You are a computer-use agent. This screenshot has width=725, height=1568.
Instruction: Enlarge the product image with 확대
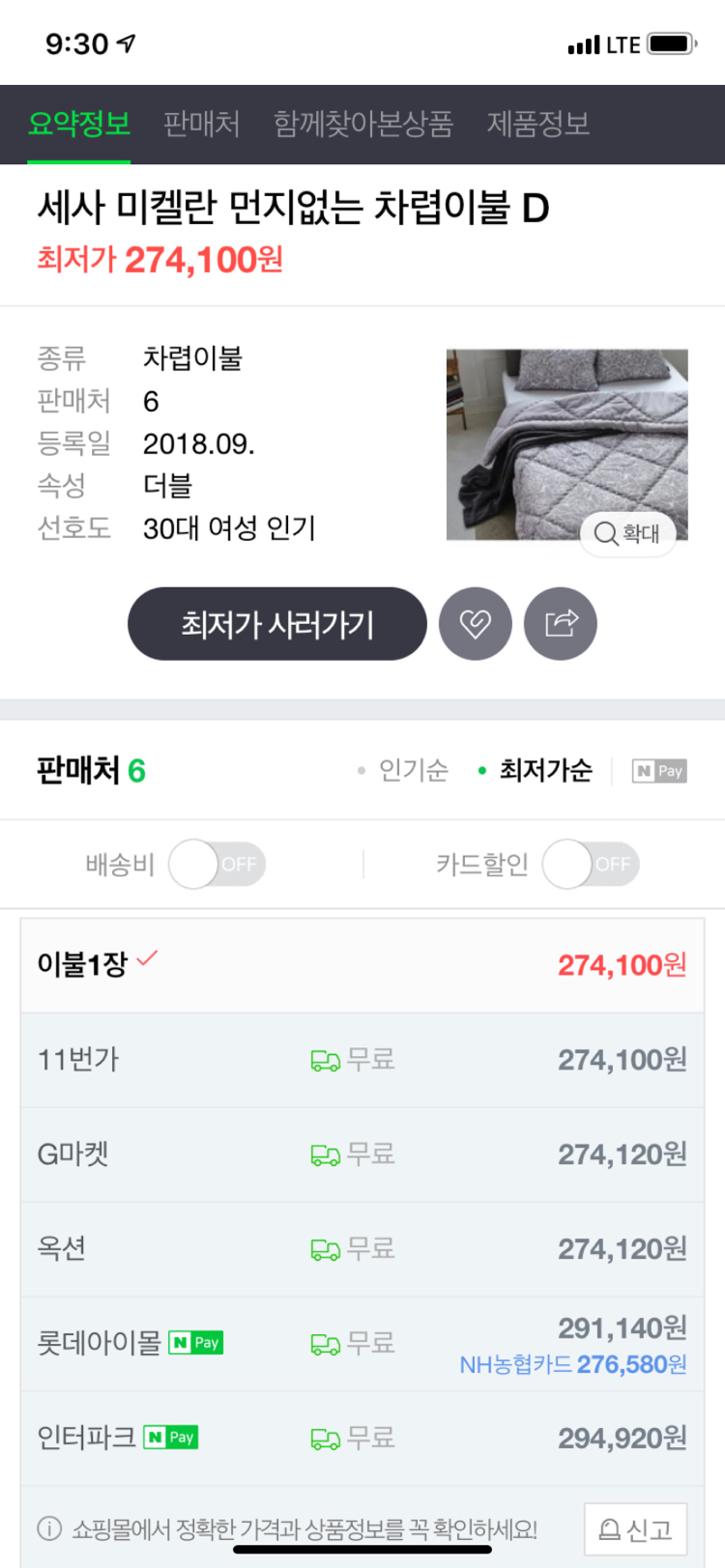coord(627,533)
